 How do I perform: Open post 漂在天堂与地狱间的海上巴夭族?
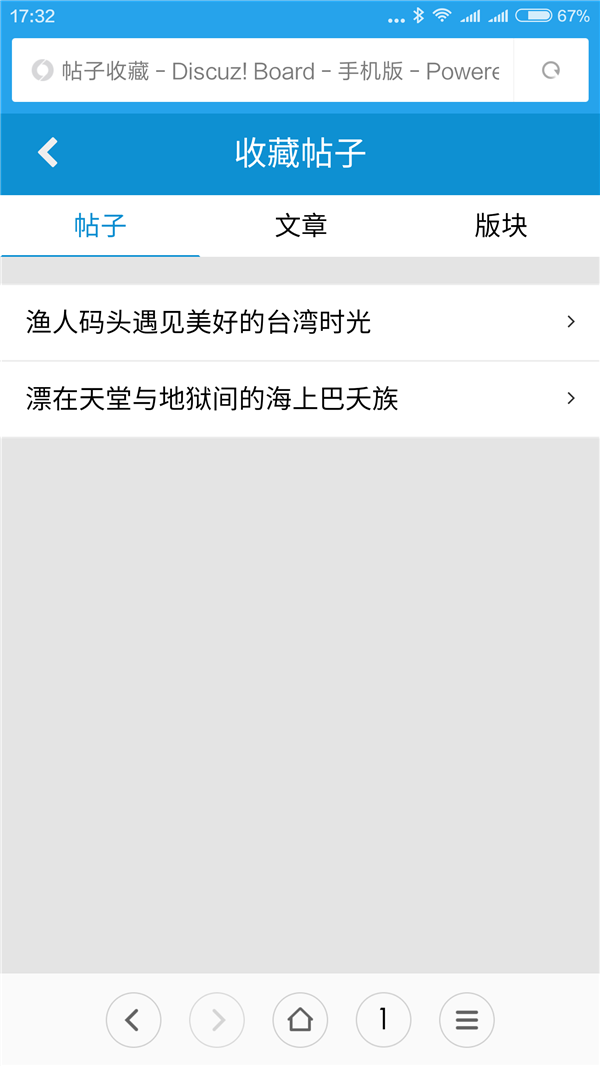click(300, 399)
